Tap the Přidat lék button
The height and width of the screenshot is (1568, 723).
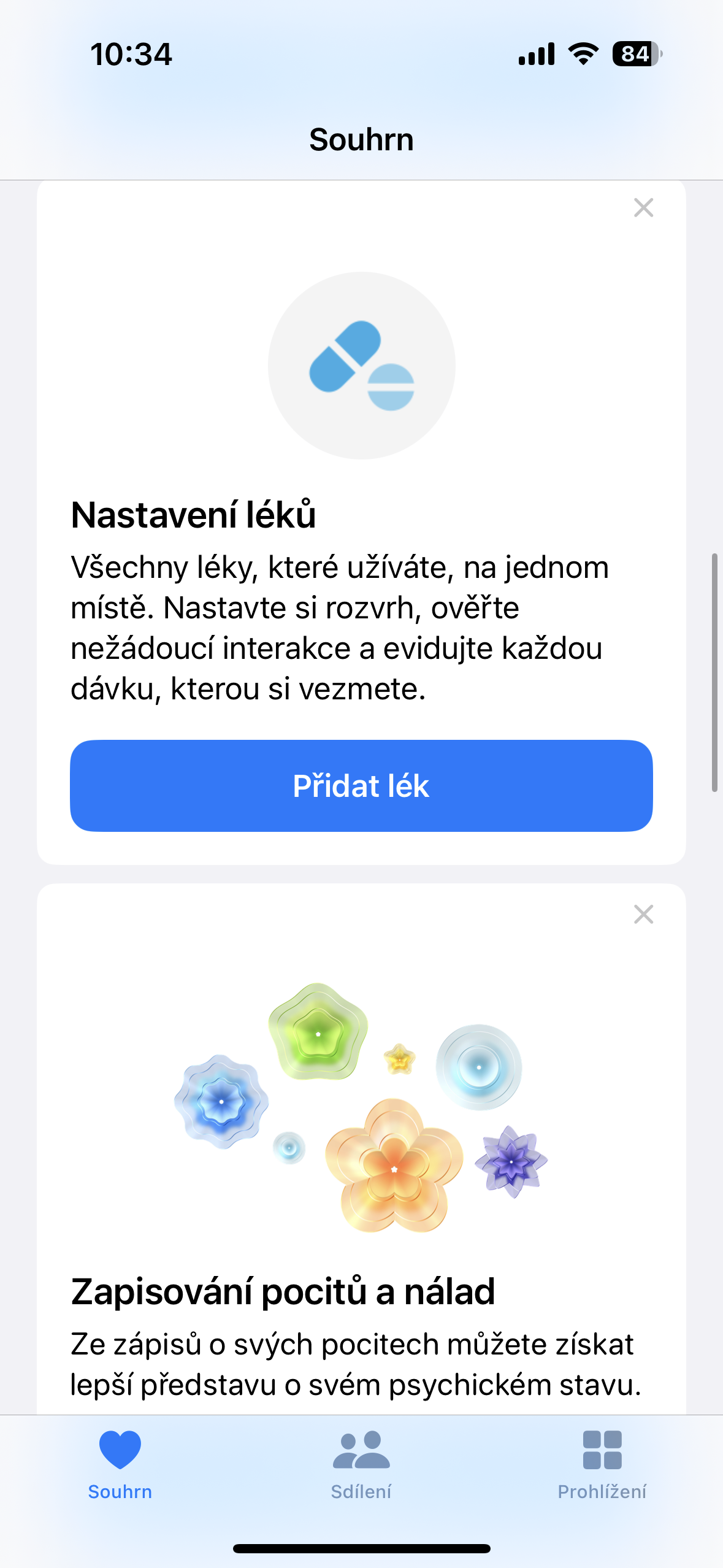[361, 785]
